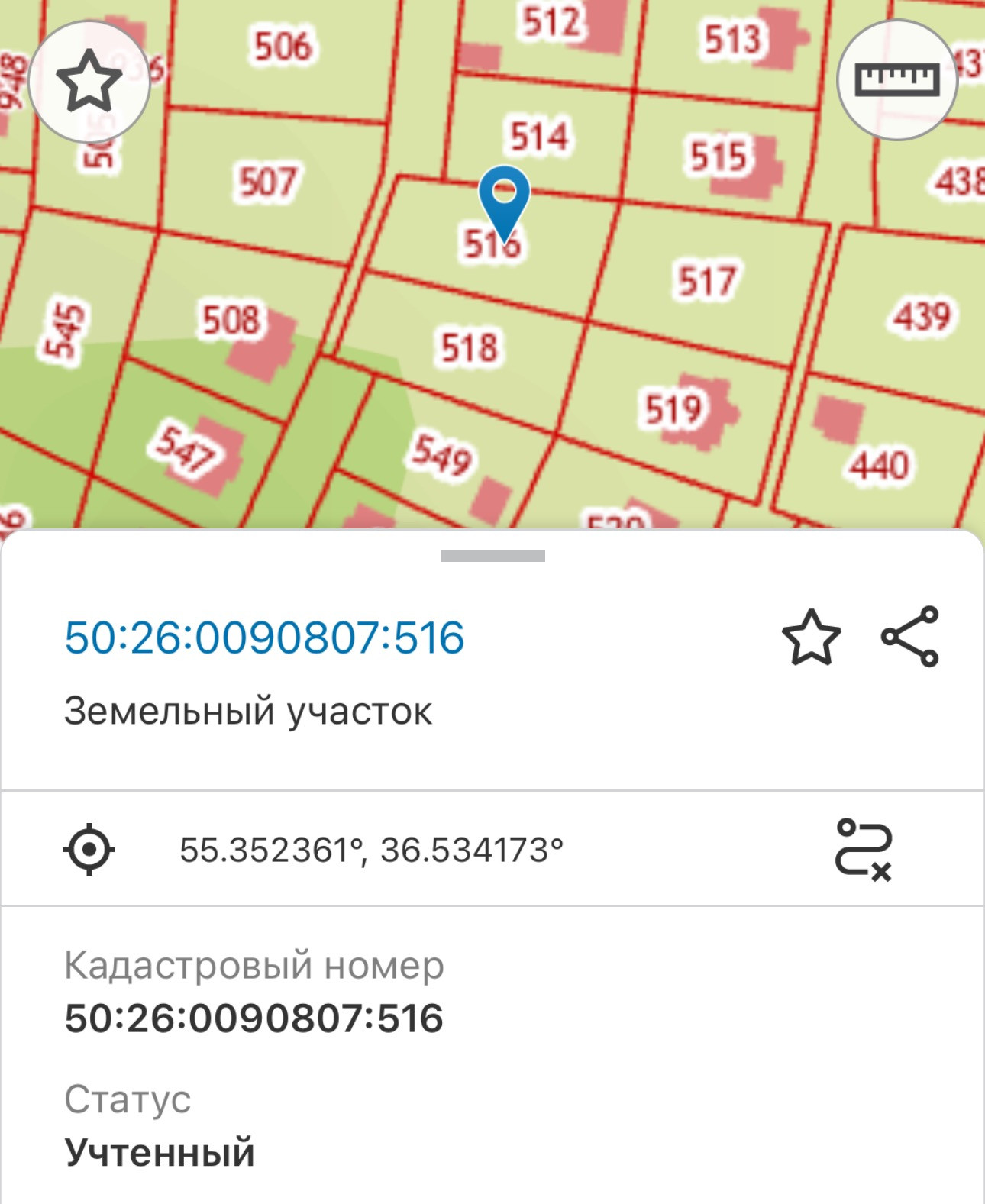
Task: Tap the location target icon beside coordinates
Action: coord(89,849)
